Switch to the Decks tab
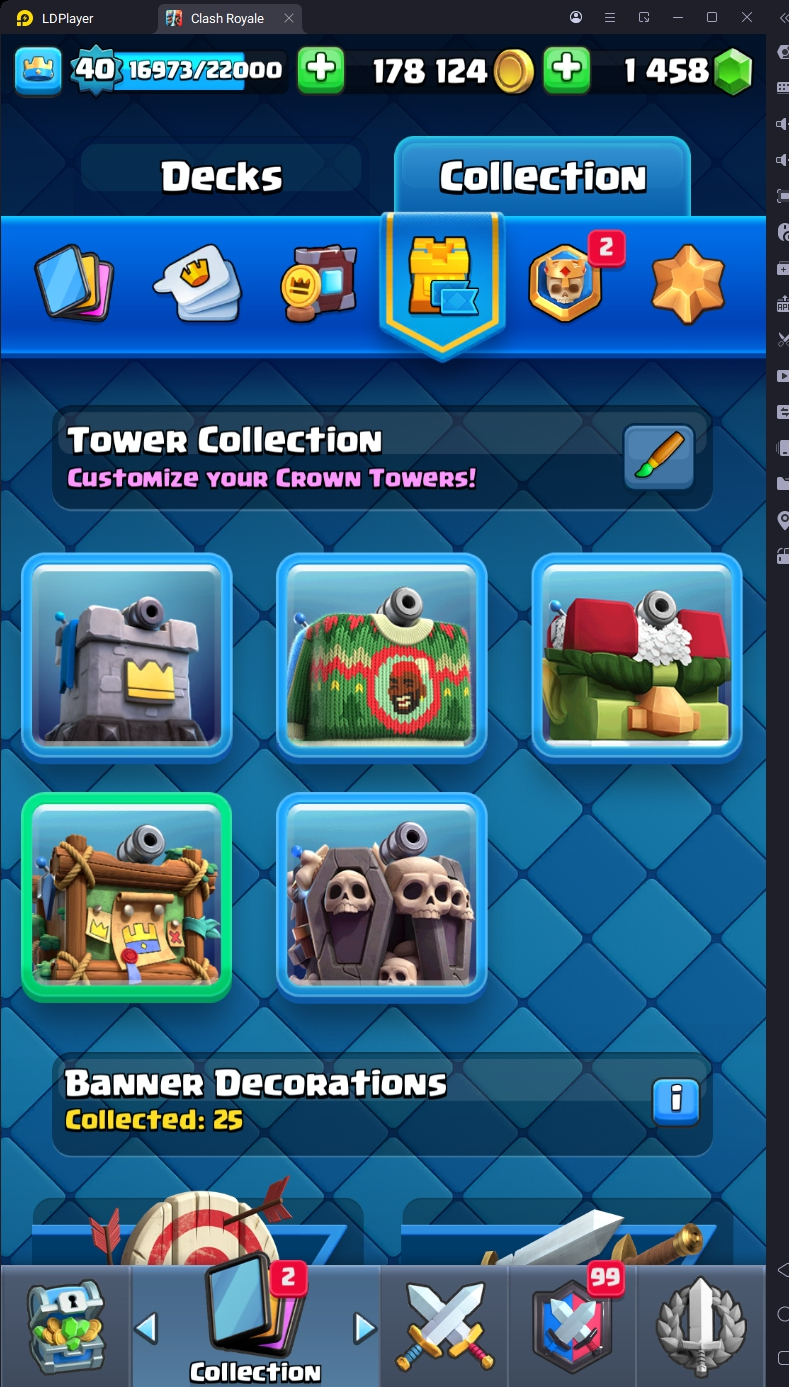 coord(221,178)
